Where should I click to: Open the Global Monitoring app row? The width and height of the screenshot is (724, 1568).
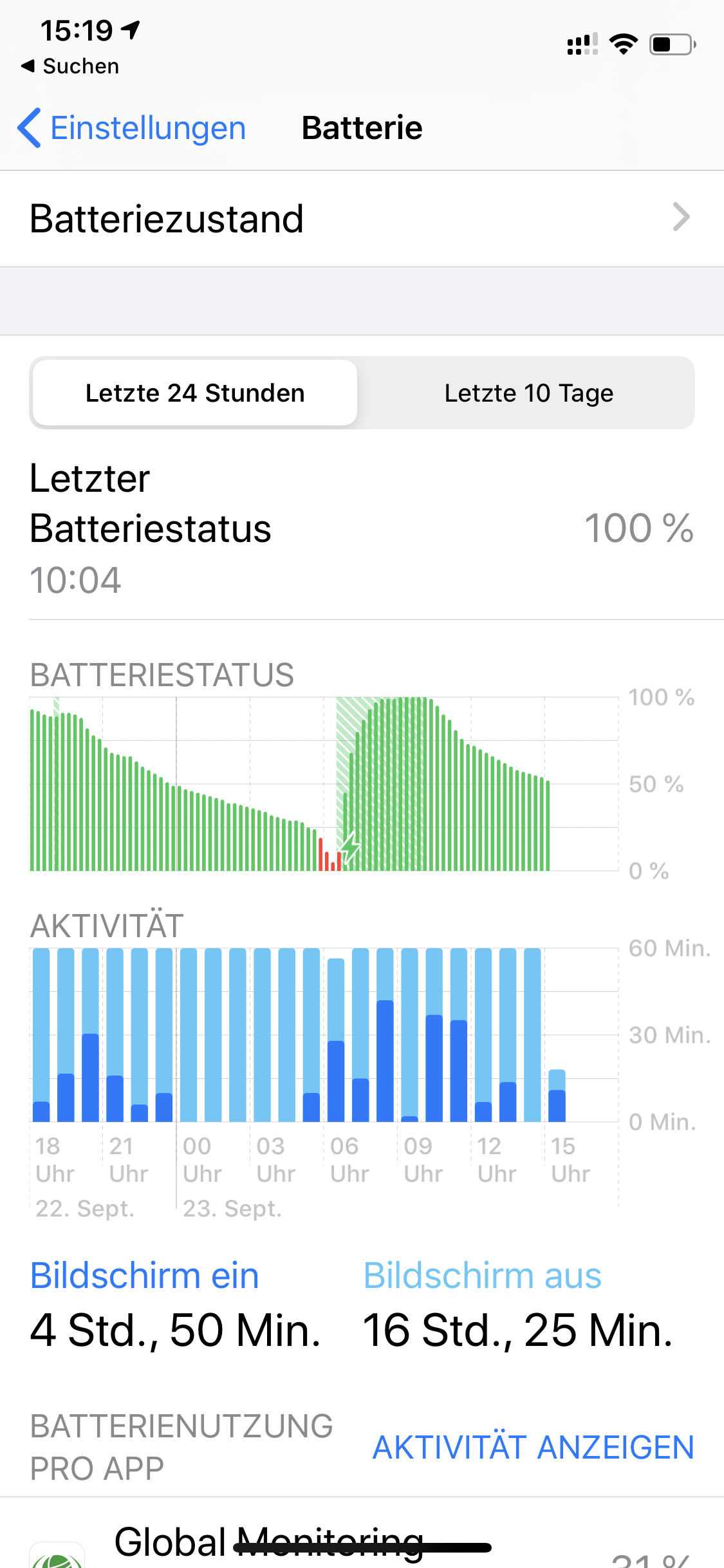(x=362, y=1545)
